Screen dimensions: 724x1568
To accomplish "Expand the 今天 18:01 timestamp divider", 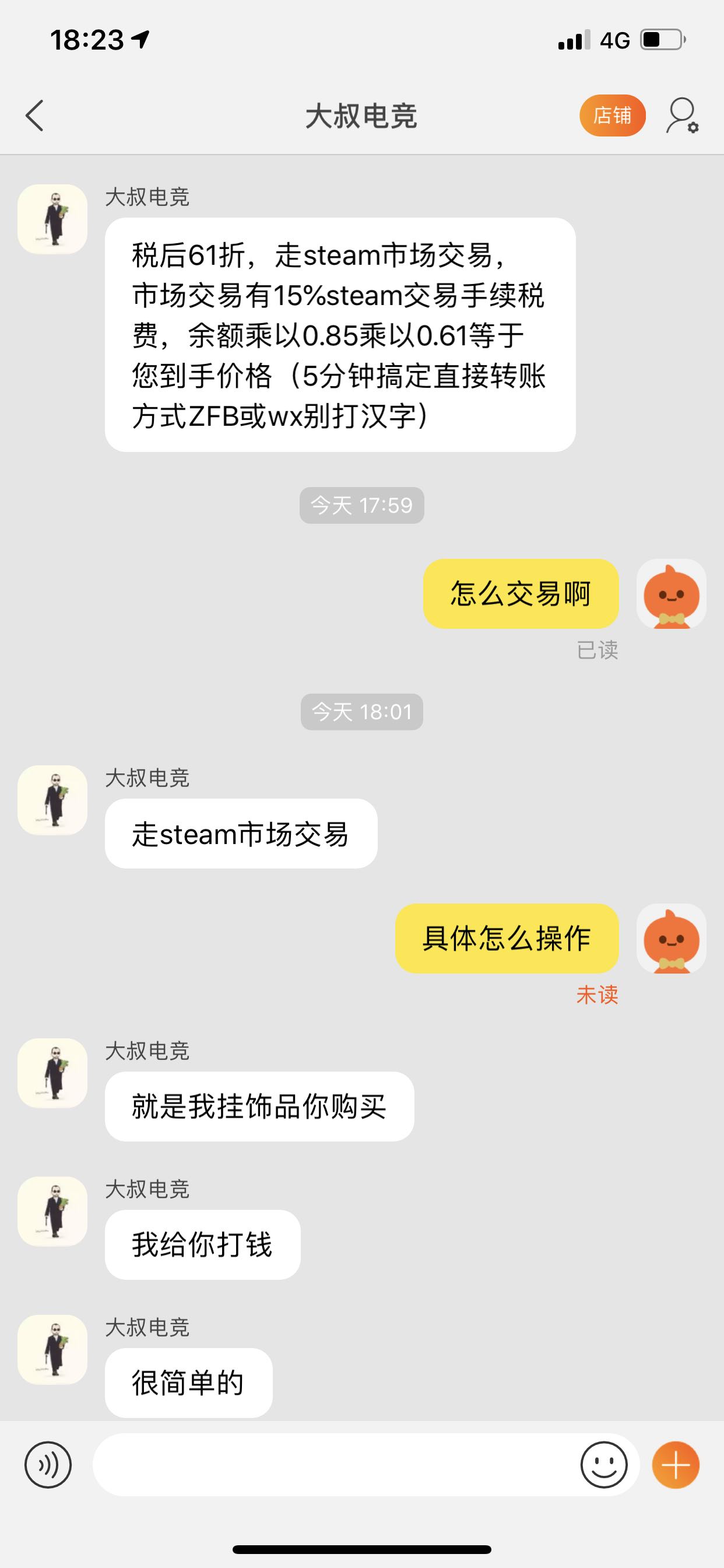I will coord(362,712).
